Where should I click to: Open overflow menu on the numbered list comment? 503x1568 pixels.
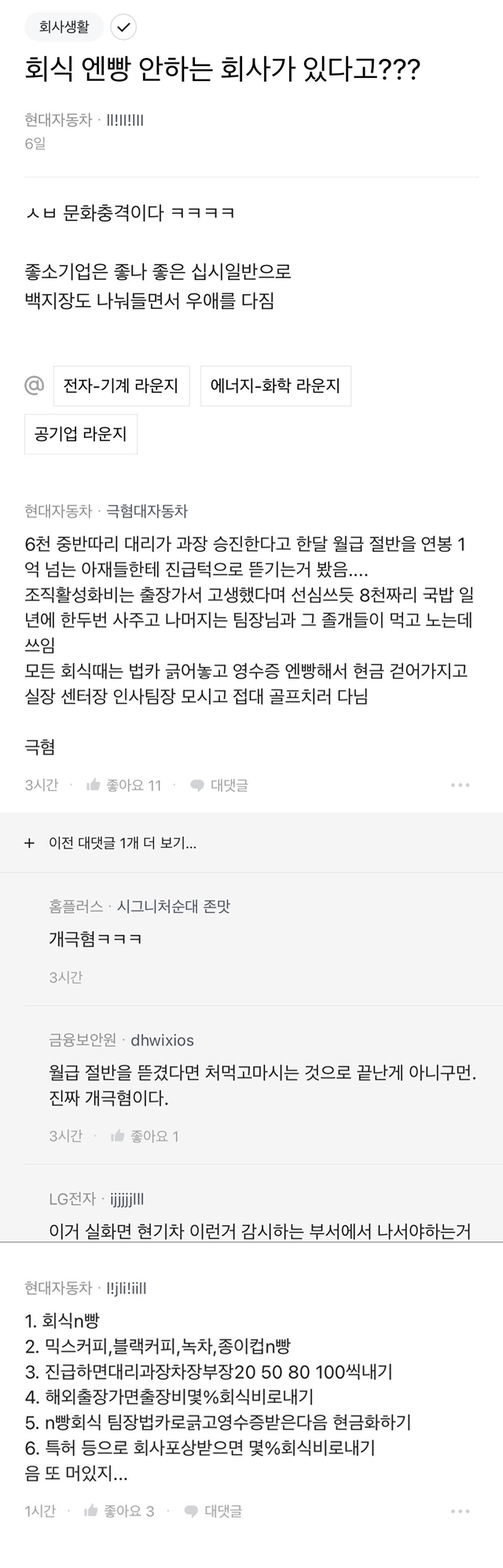pyautogui.click(x=461, y=1511)
